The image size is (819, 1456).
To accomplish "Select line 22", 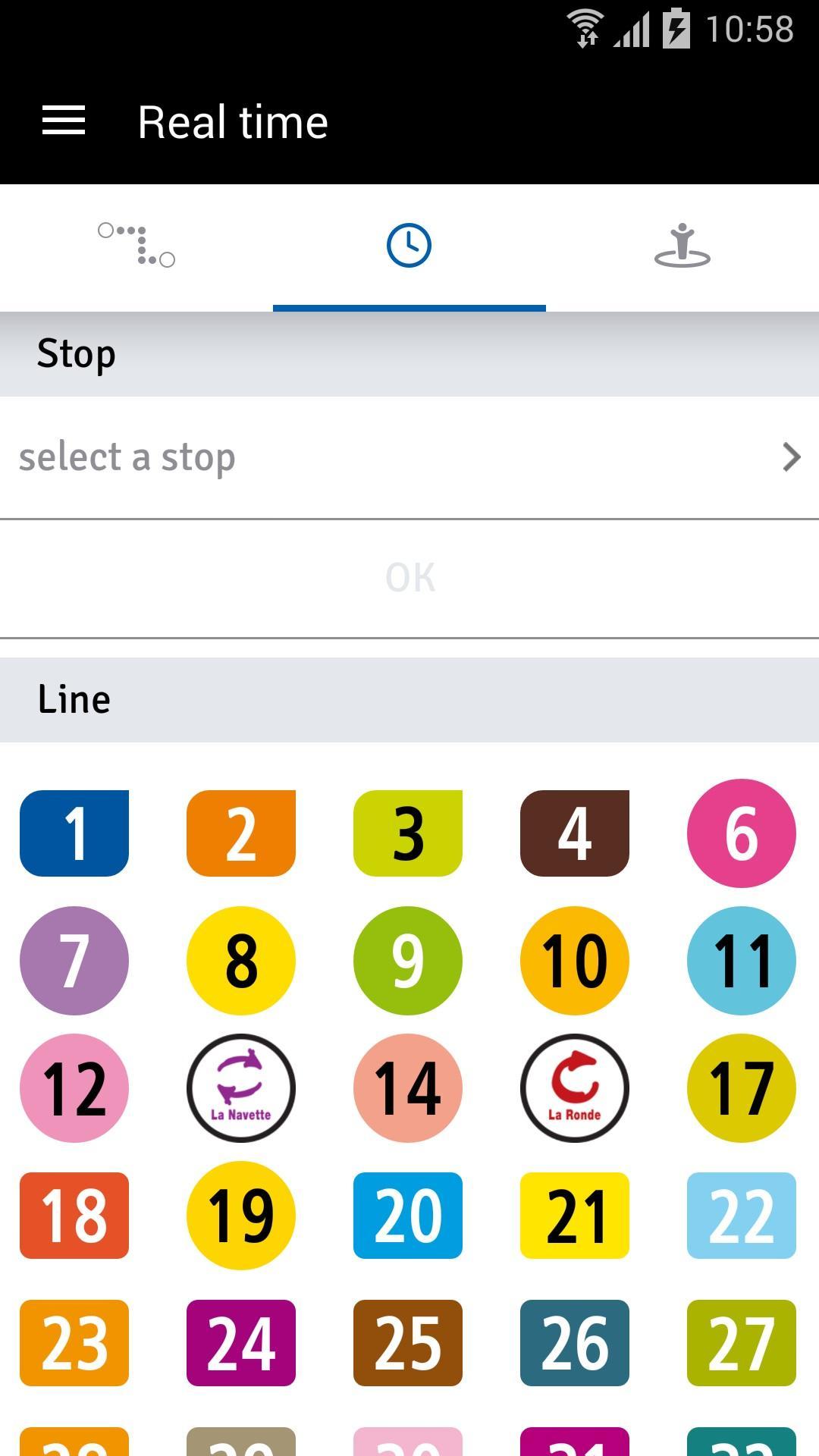I will 741,1215.
